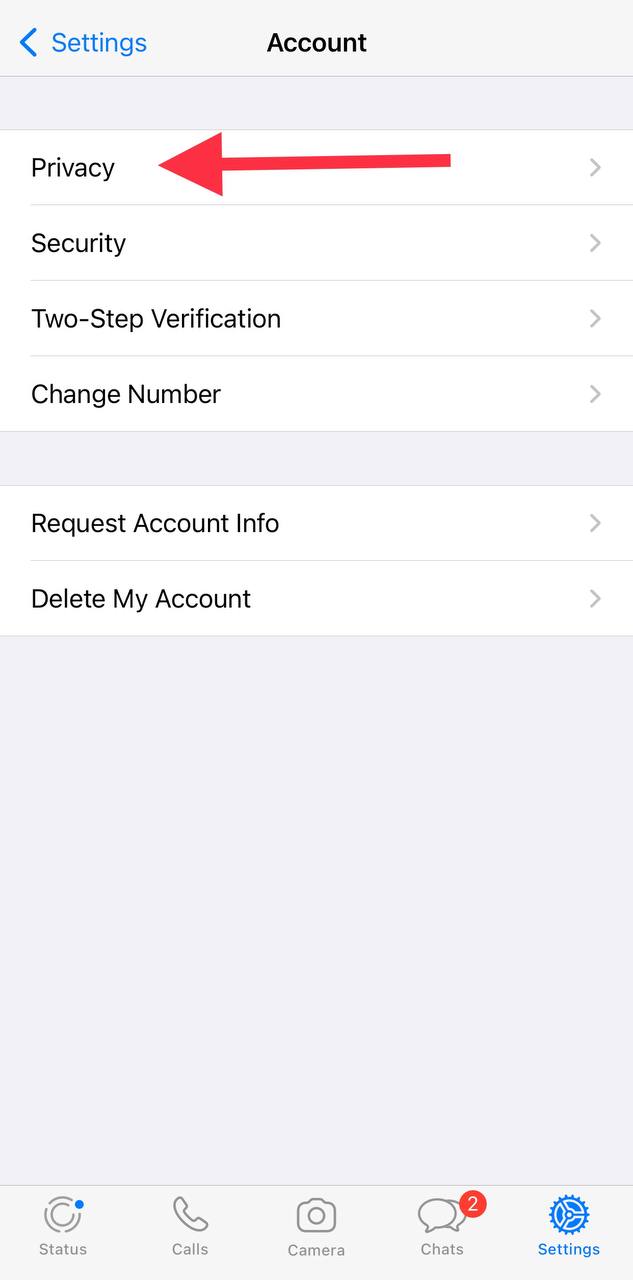Switch to the Chats tab
Viewport: 633px width, 1280px height.
(442, 1226)
